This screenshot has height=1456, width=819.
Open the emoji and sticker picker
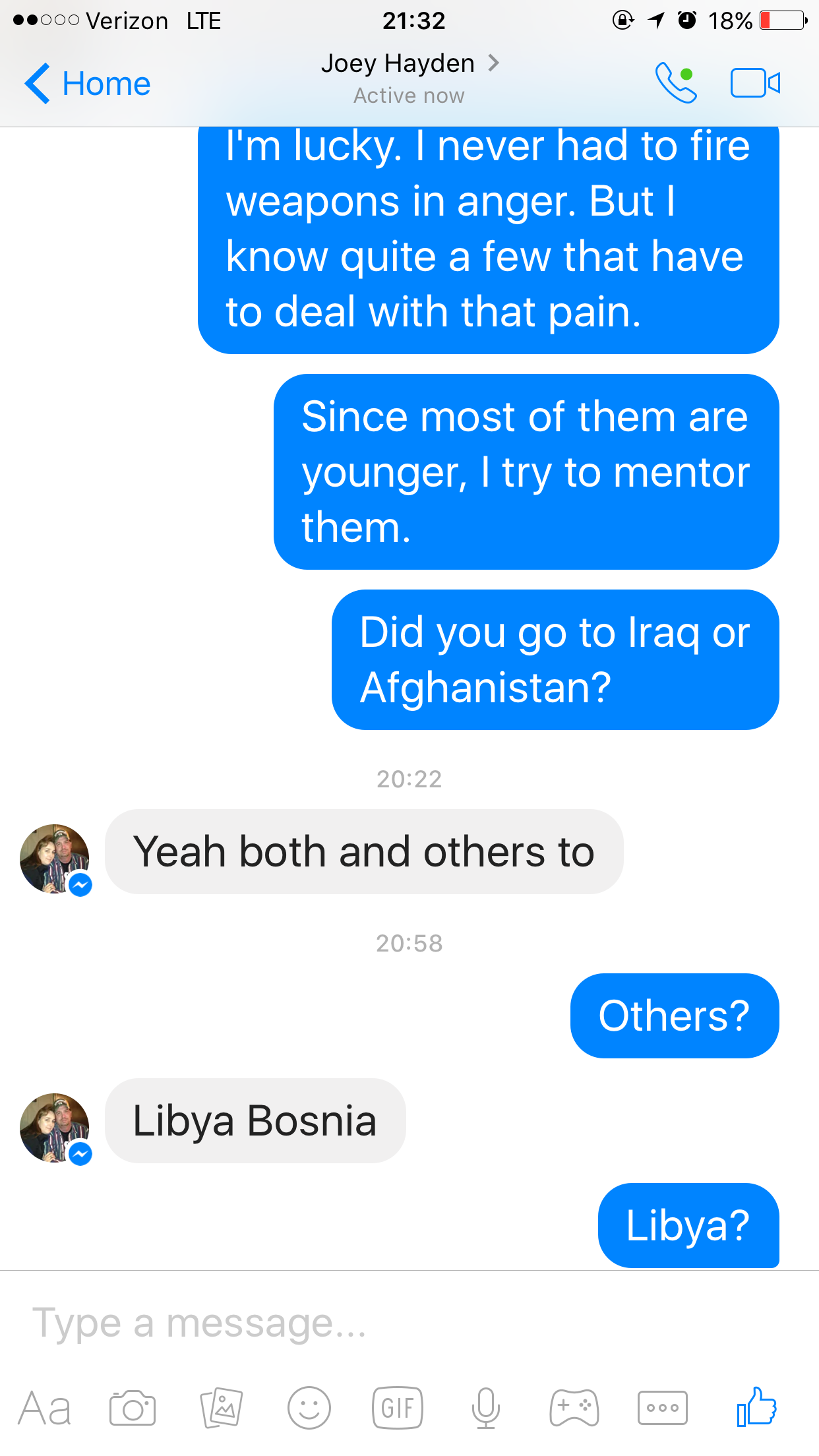[309, 1409]
